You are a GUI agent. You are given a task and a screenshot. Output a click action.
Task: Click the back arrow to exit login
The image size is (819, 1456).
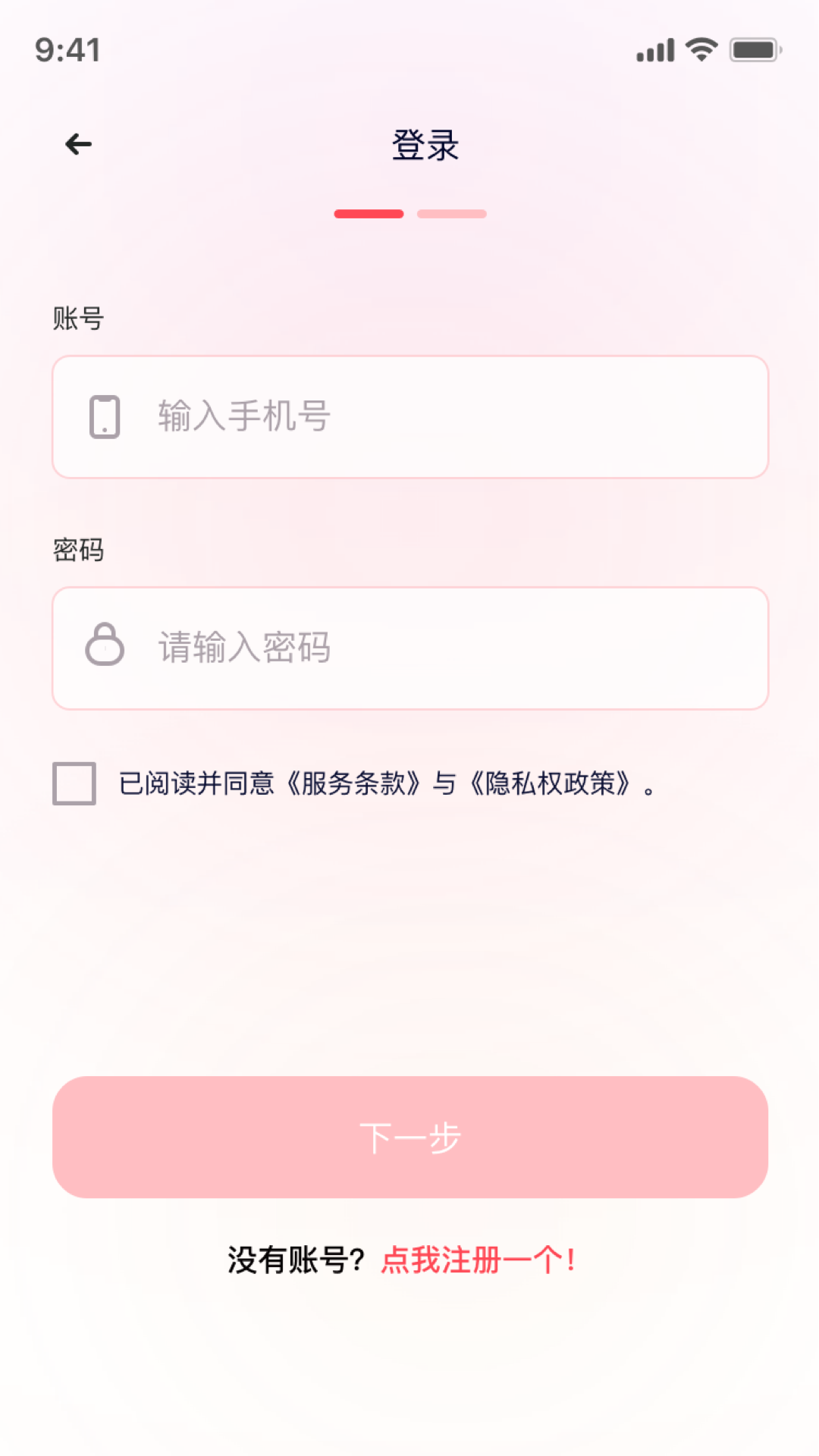click(x=77, y=143)
